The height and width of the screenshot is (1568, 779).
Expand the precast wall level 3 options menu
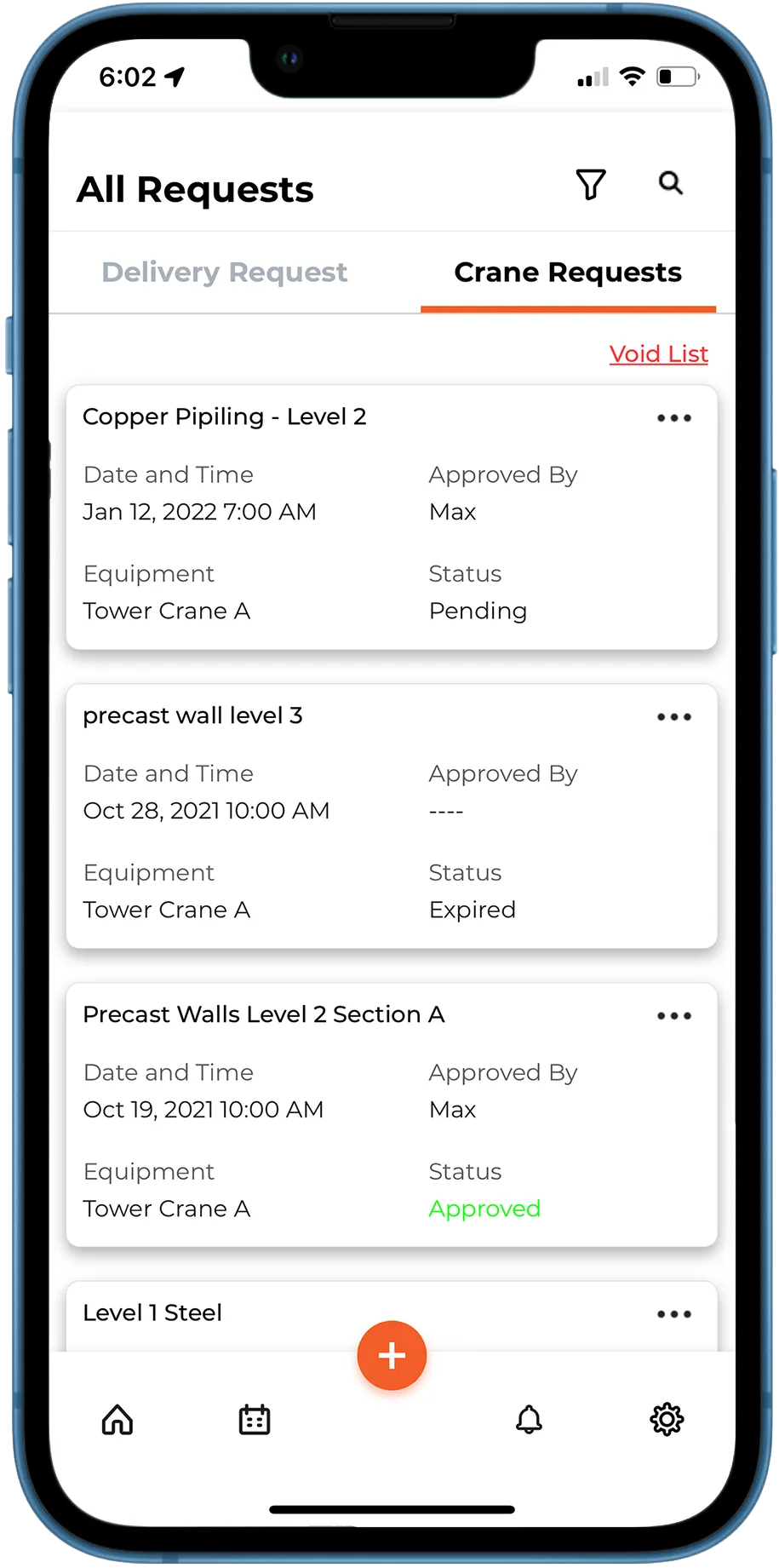pos(673,717)
